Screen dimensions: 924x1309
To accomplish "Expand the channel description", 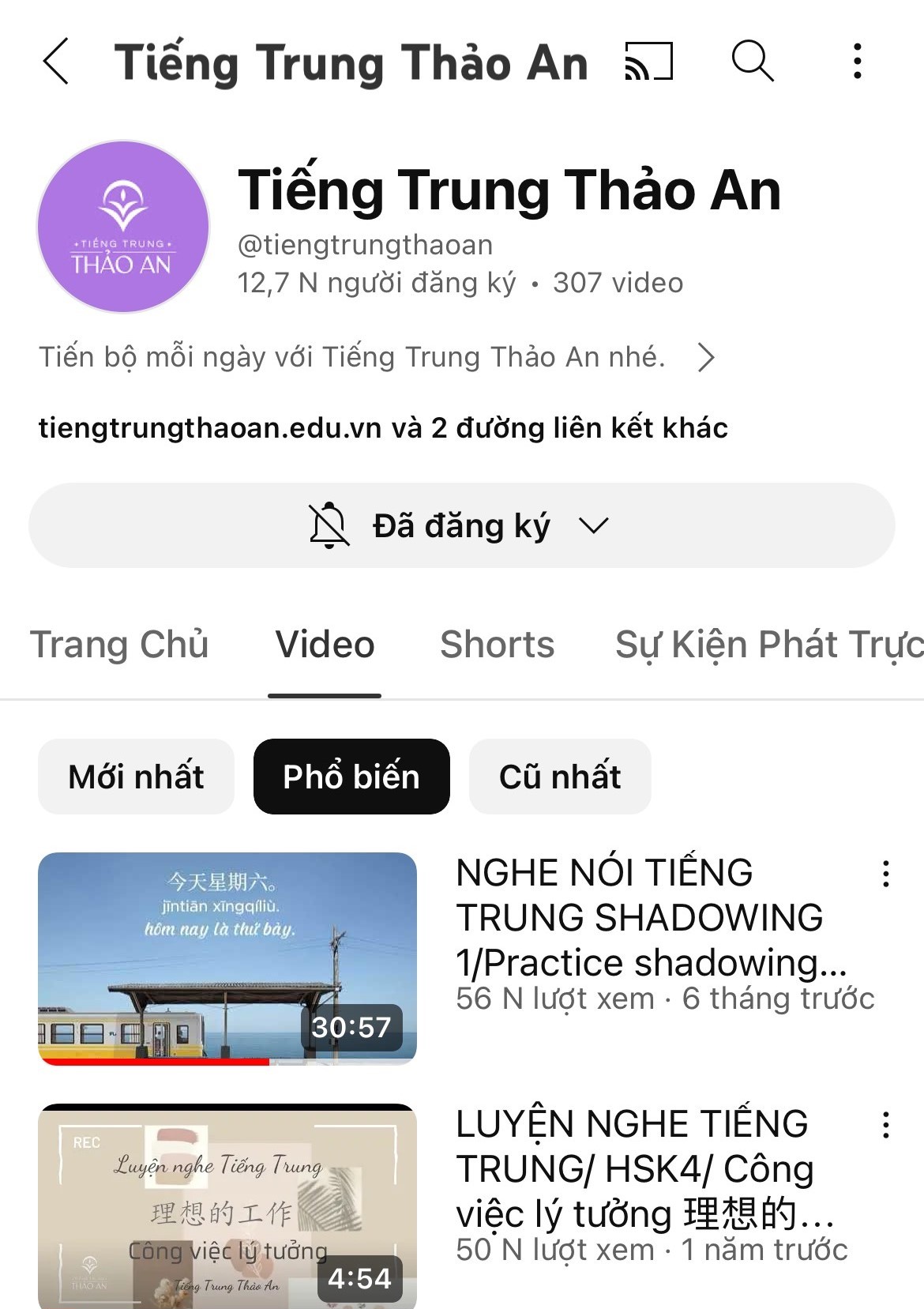I will (705, 358).
